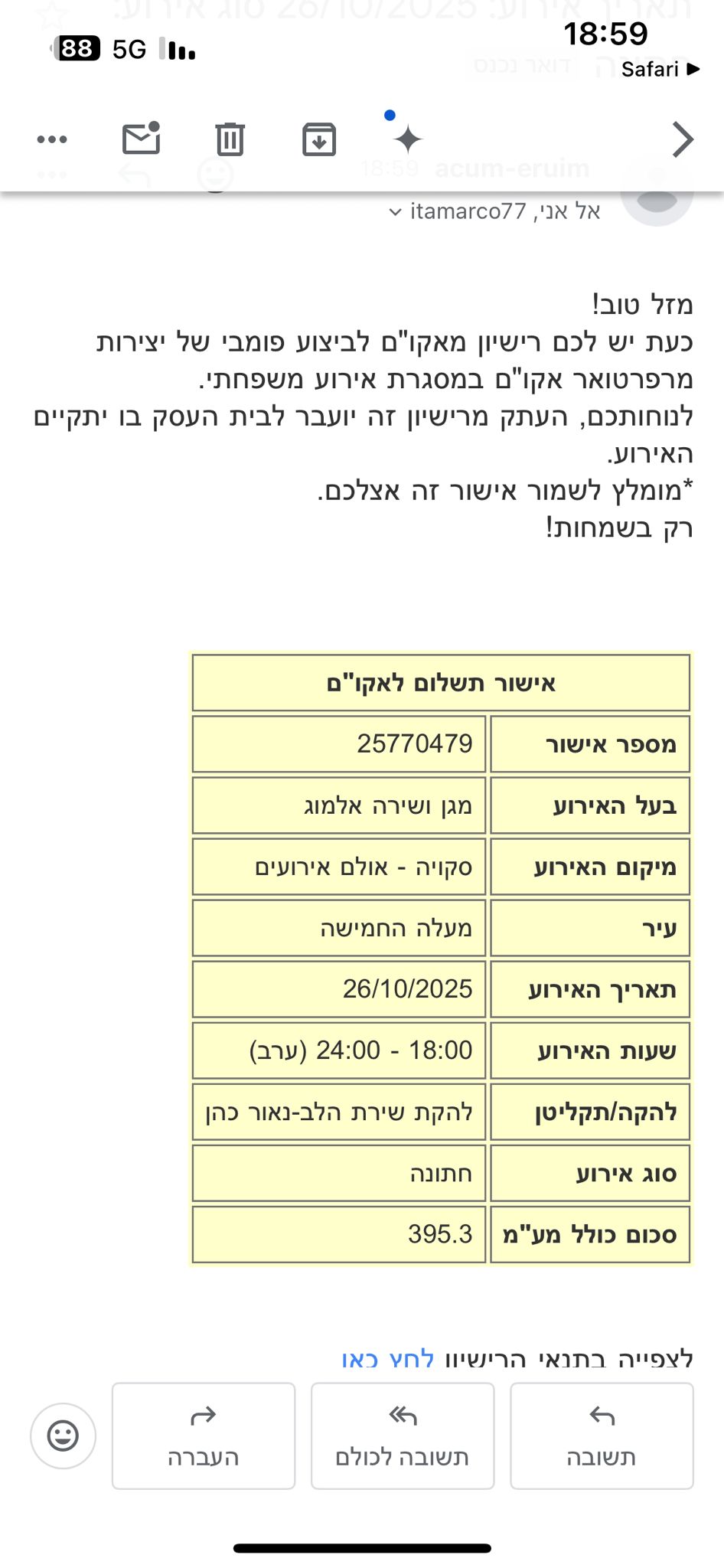724x1568 pixels.
Task: Open the three-dot overflow menu
Action: pyautogui.click(x=52, y=139)
